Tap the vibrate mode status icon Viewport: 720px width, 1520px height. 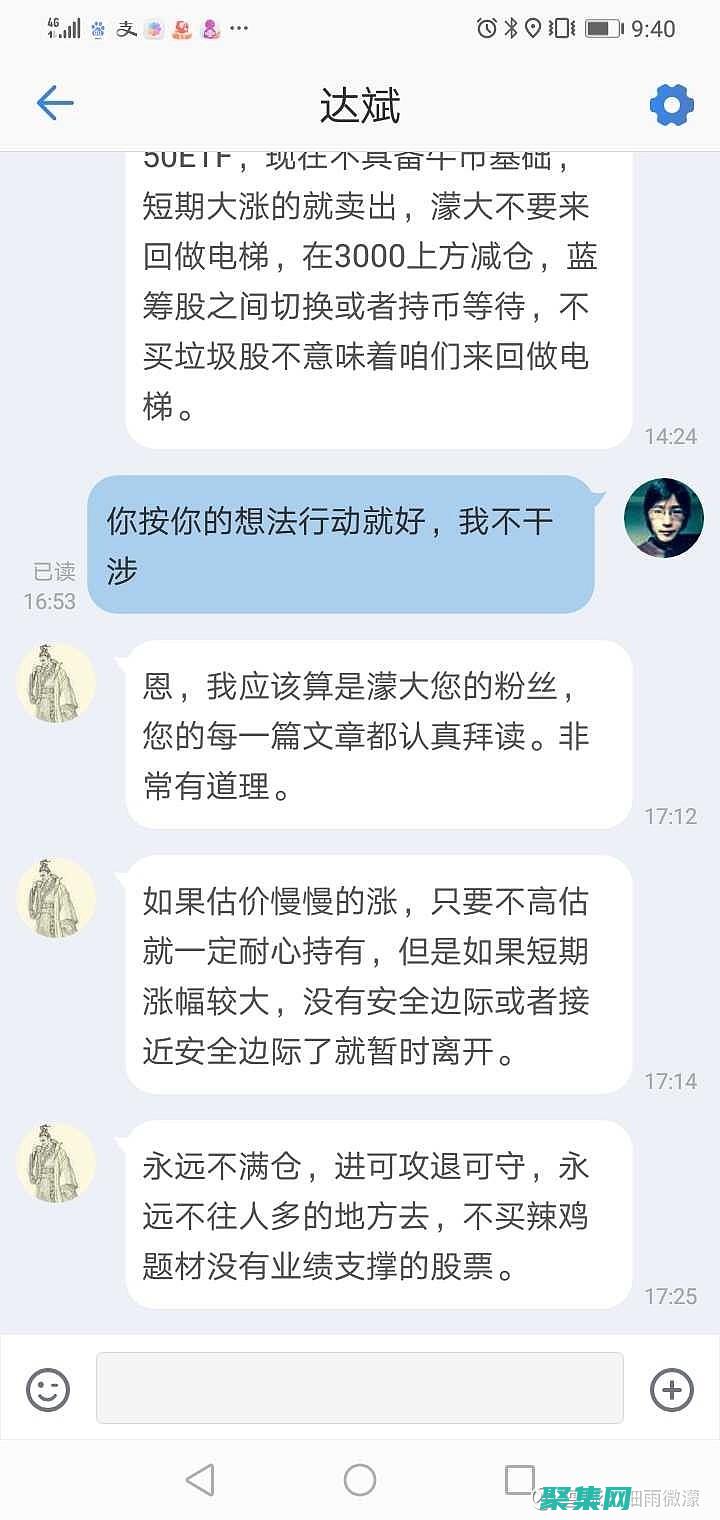point(560,27)
